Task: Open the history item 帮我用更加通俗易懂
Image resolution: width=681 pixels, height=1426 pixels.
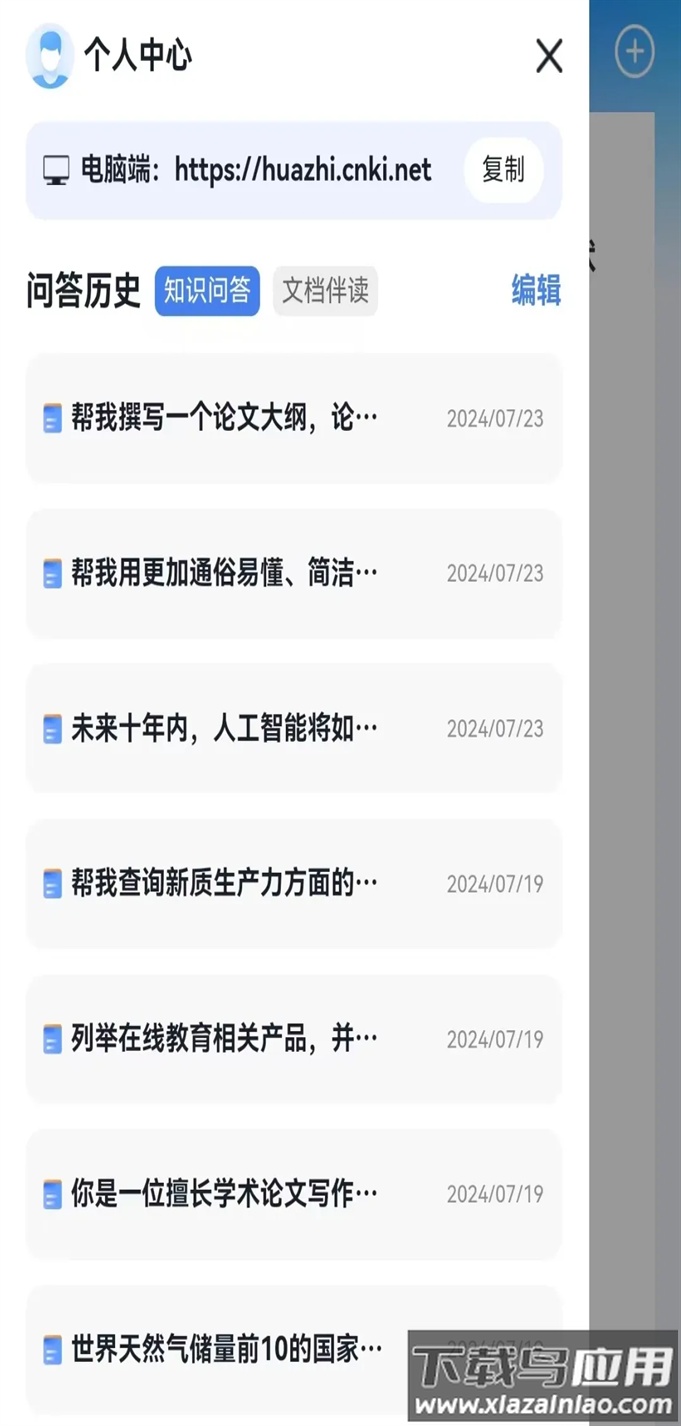Action: 293,573
